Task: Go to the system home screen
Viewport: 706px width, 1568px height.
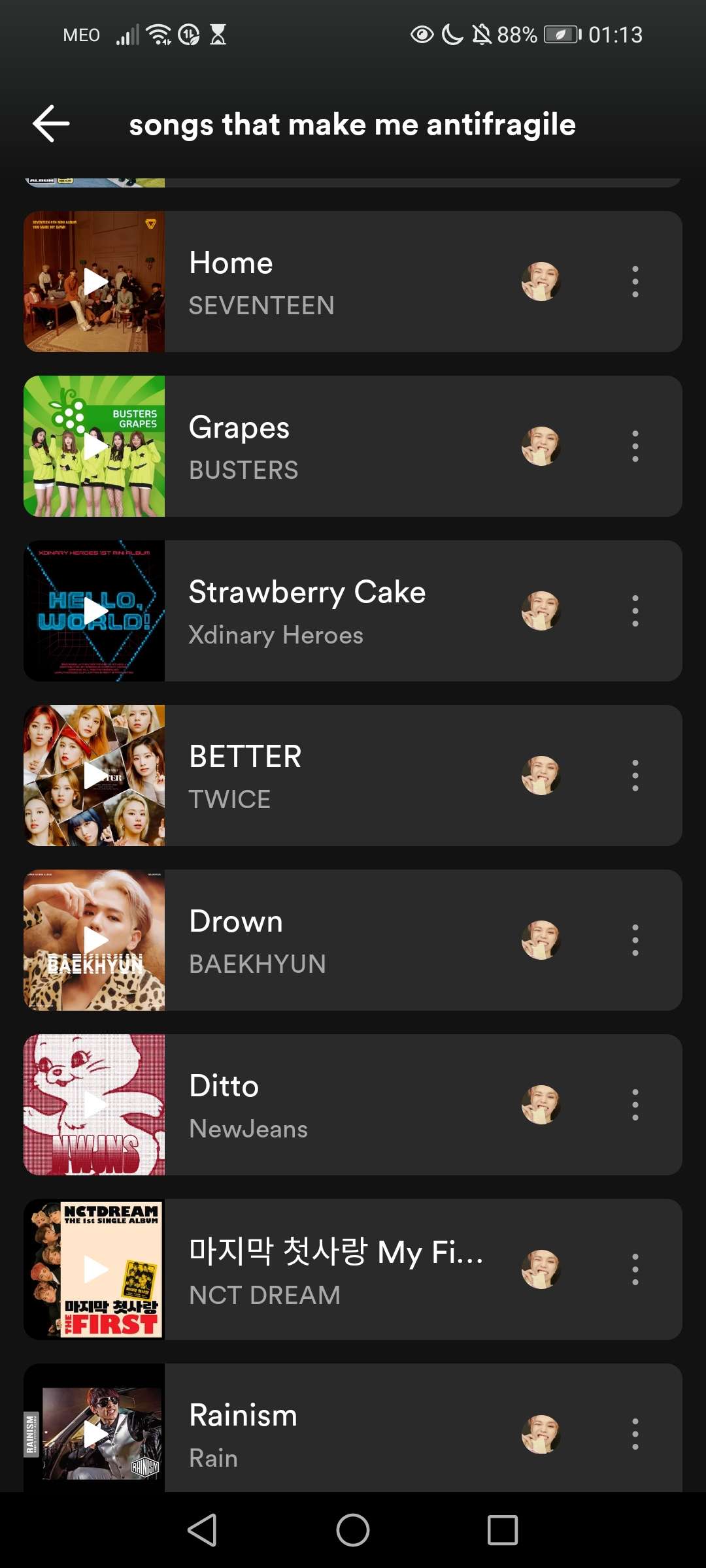Action: [353, 1529]
